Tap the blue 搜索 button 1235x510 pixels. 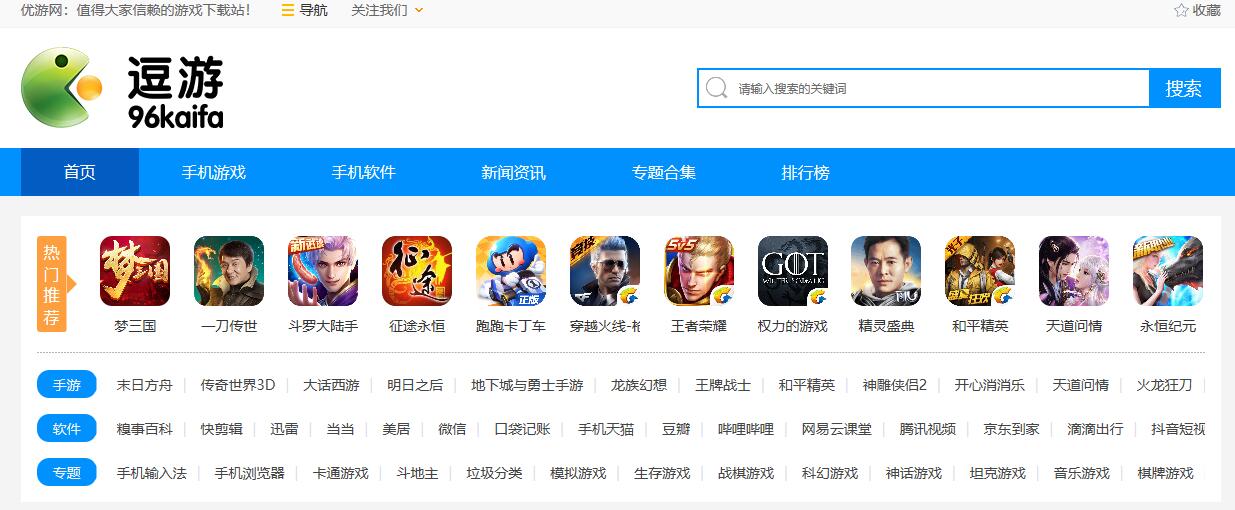(1184, 88)
